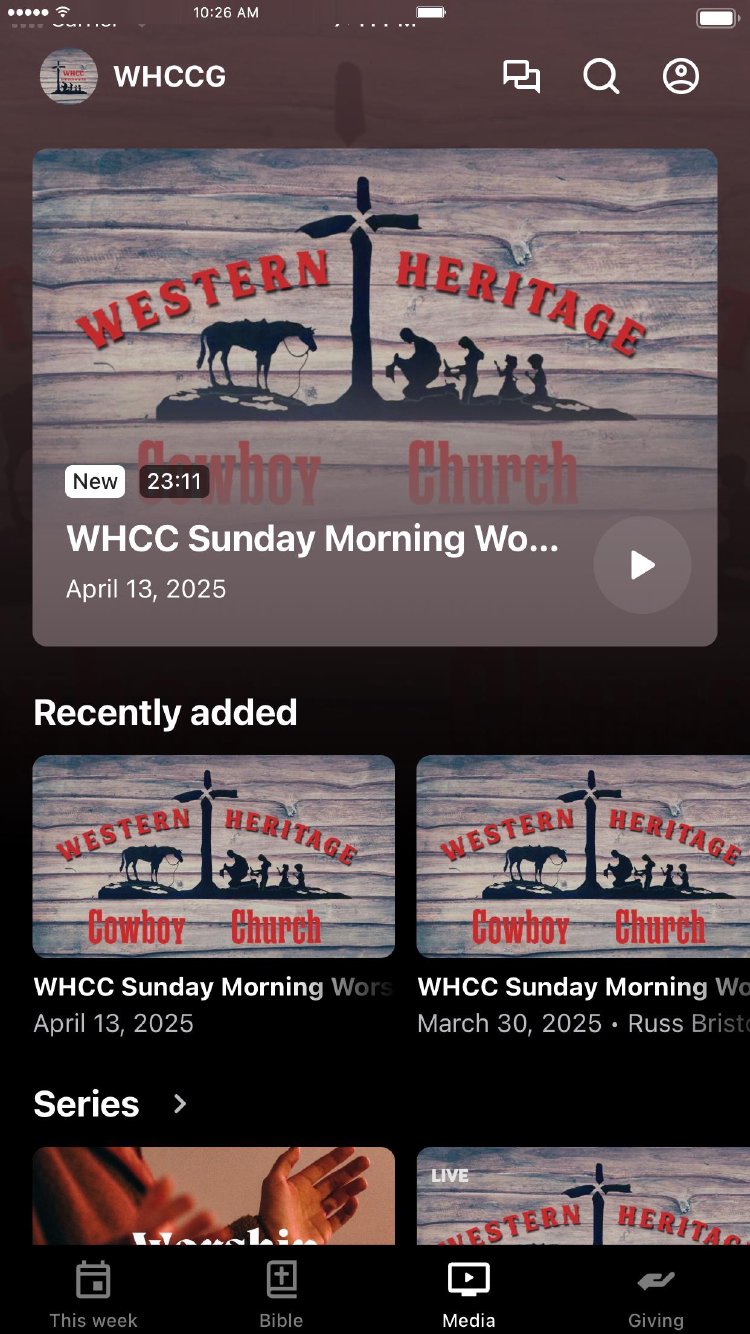
Task: Switch to the Giving tab
Action: (656, 1294)
